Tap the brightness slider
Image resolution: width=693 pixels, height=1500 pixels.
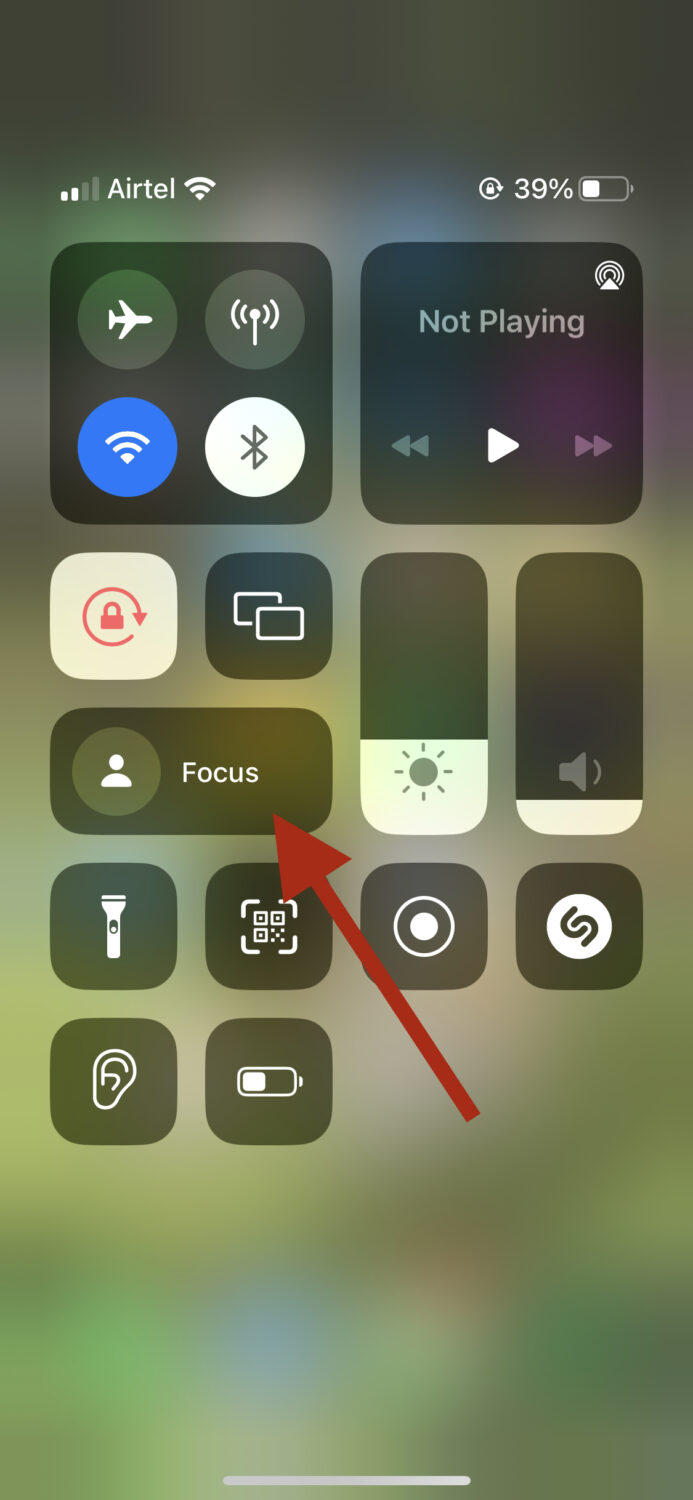click(x=424, y=694)
